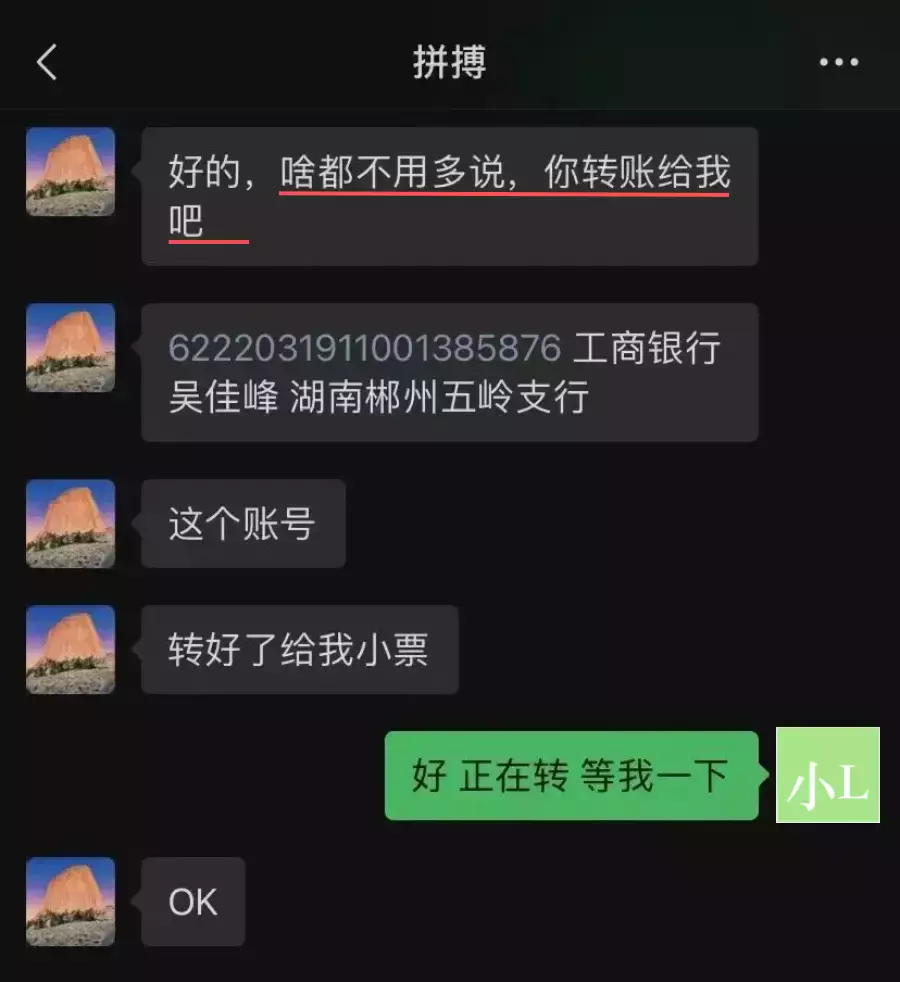This screenshot has height=982, width=900.
Task: Select the 工商银行 account detail bubble
Action: pos(450,373)
